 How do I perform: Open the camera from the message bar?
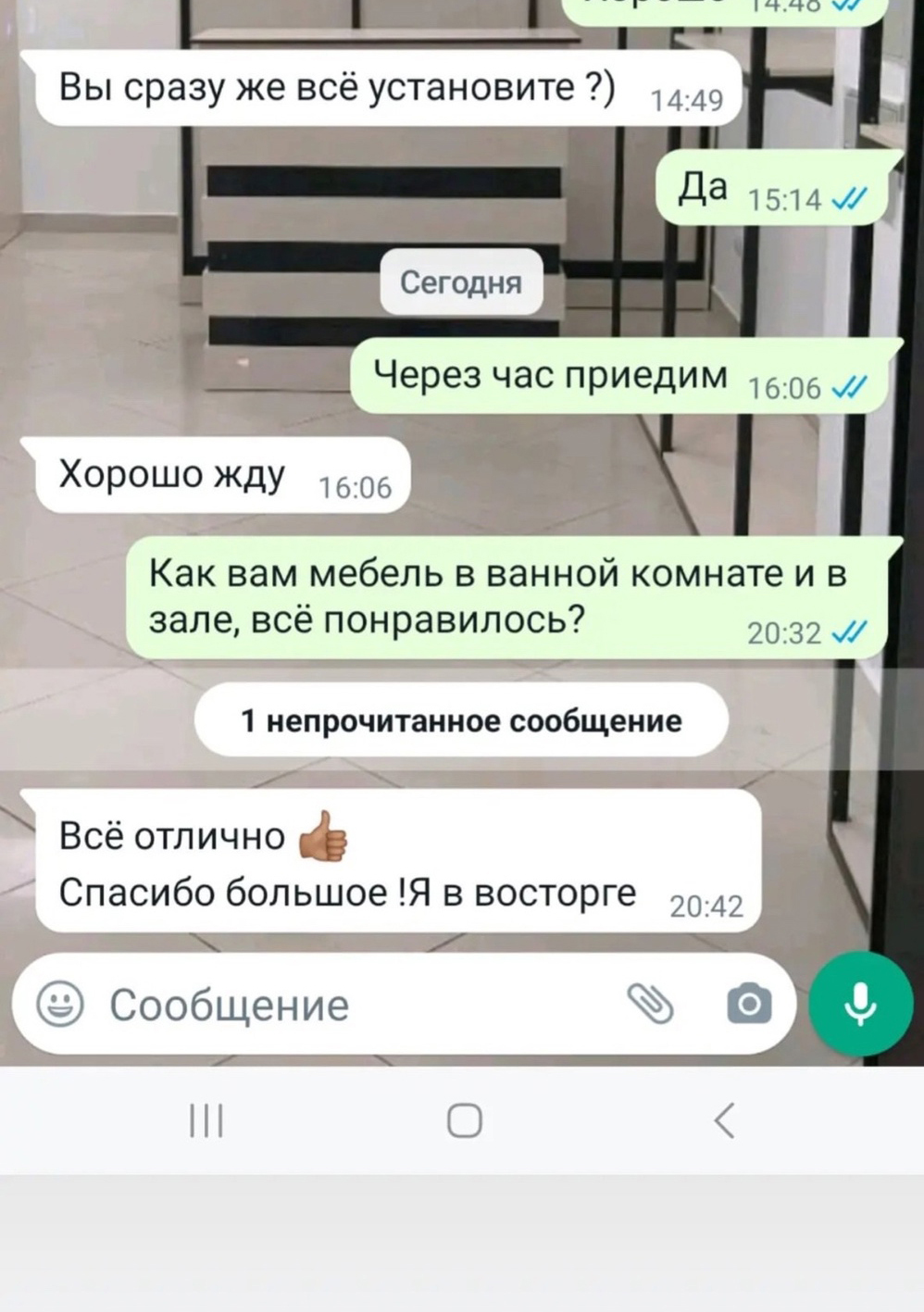[x=749, y=1005]
